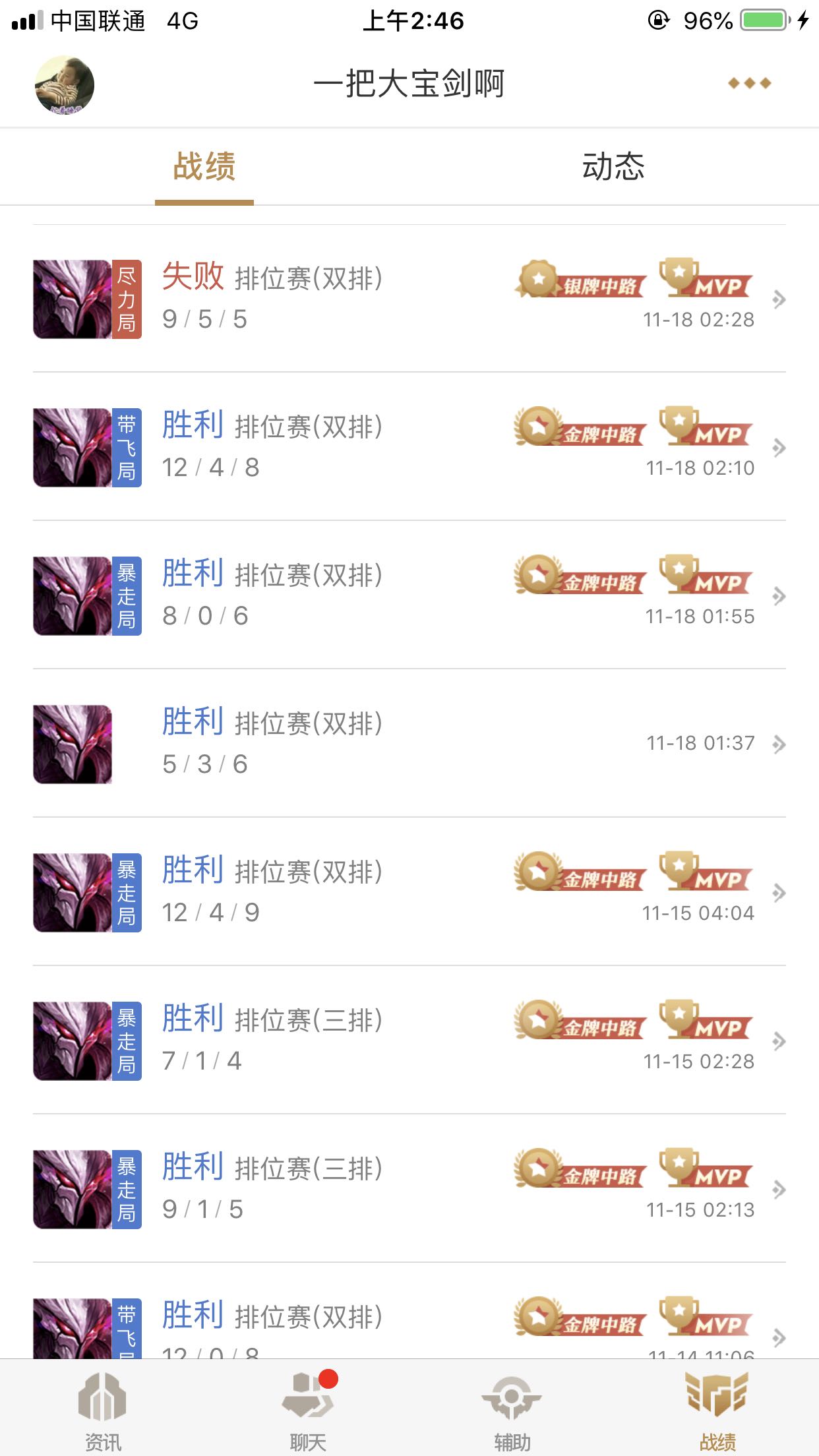View the 胜利 match from 11-18 02:10
Image resolution: width=819 pixels, height=1456 pixels.
pos(409,447)
